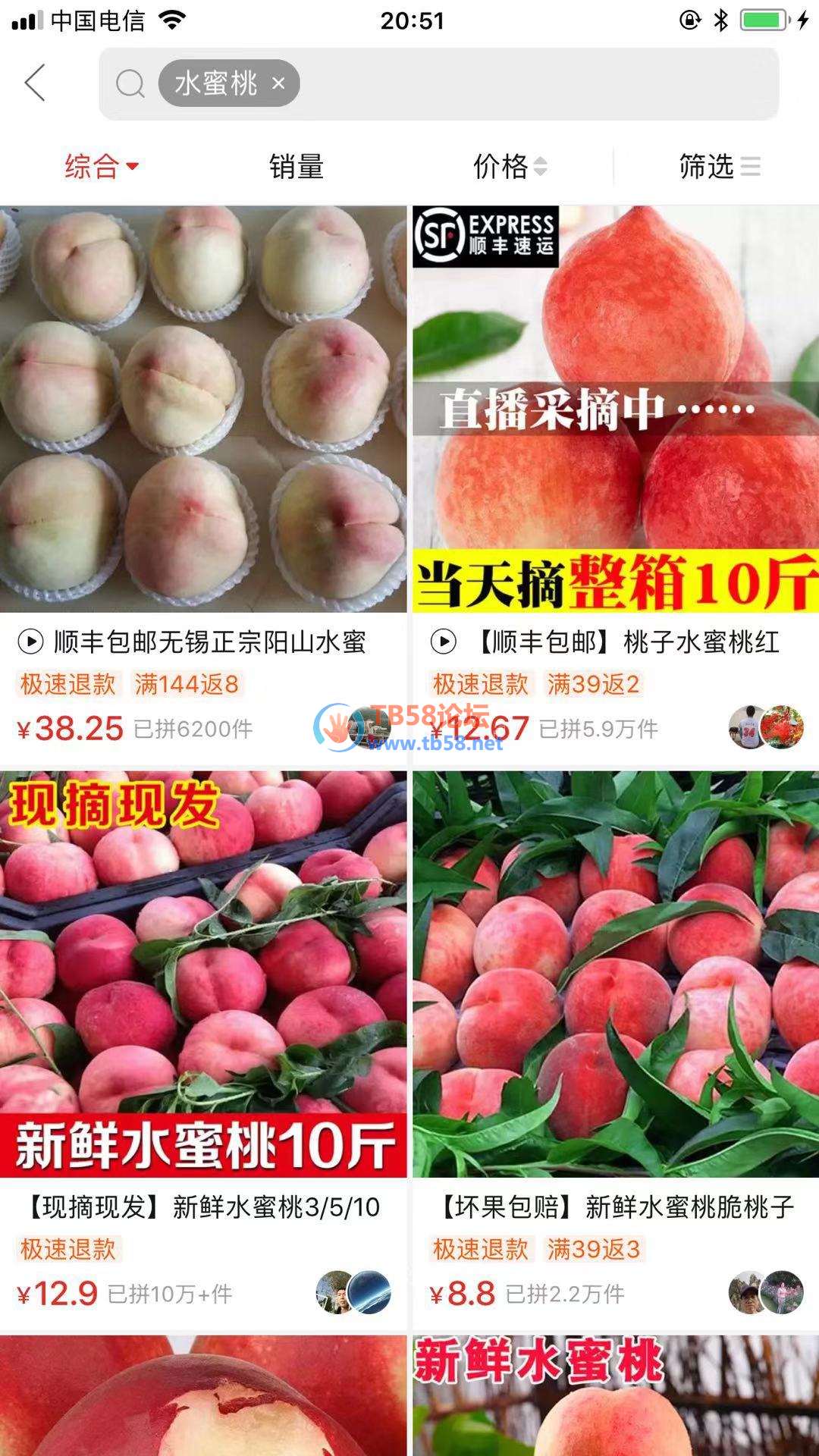Go back using the back arrow
This screenshot has width=819, height=1456.
pos(36,83)
